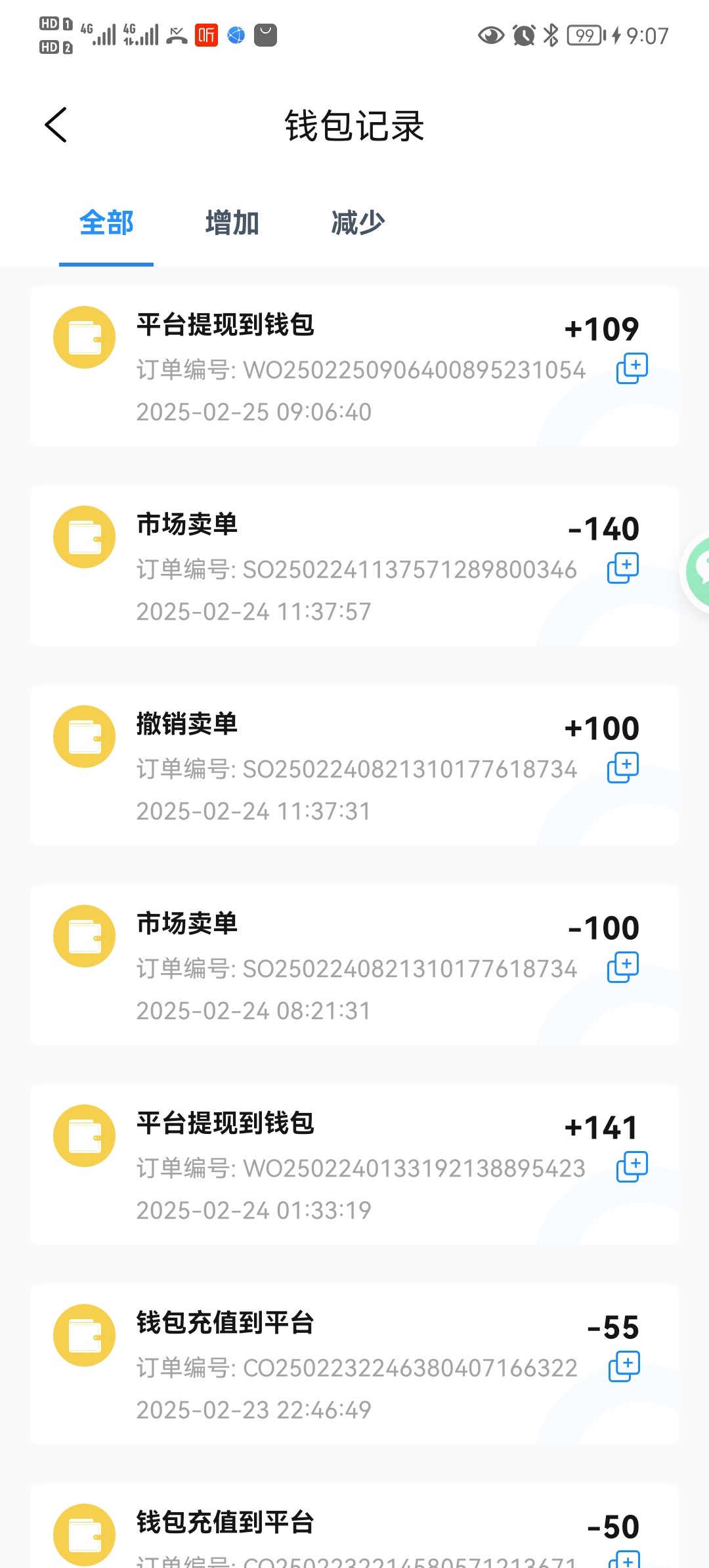Copy order number of the +109 record
Viewport: 709px width, 1568px height.
pyautogui.click(x=632, y=368)
